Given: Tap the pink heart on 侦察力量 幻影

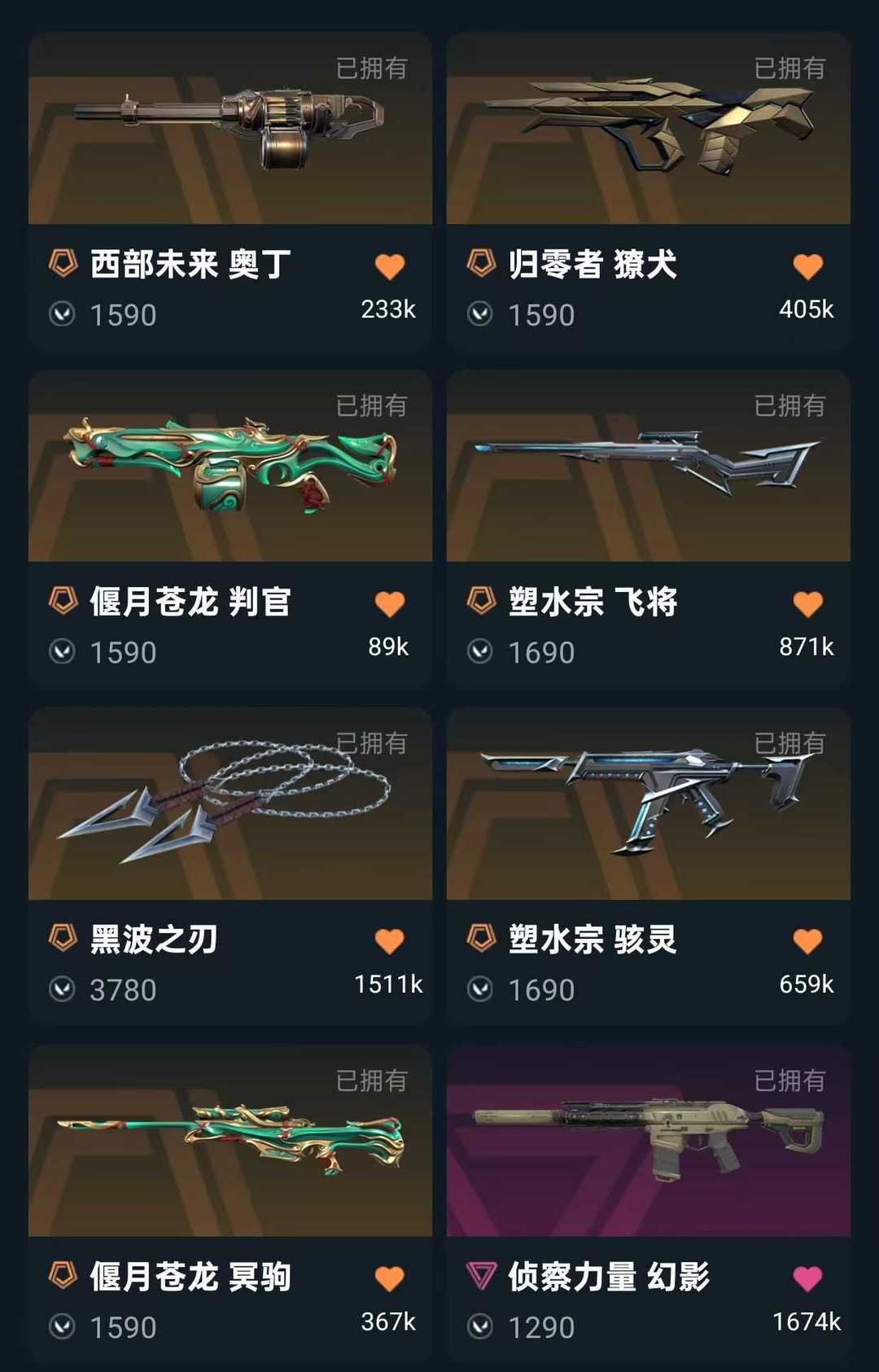Looking at the screenshot, I should coord(807,1278).
